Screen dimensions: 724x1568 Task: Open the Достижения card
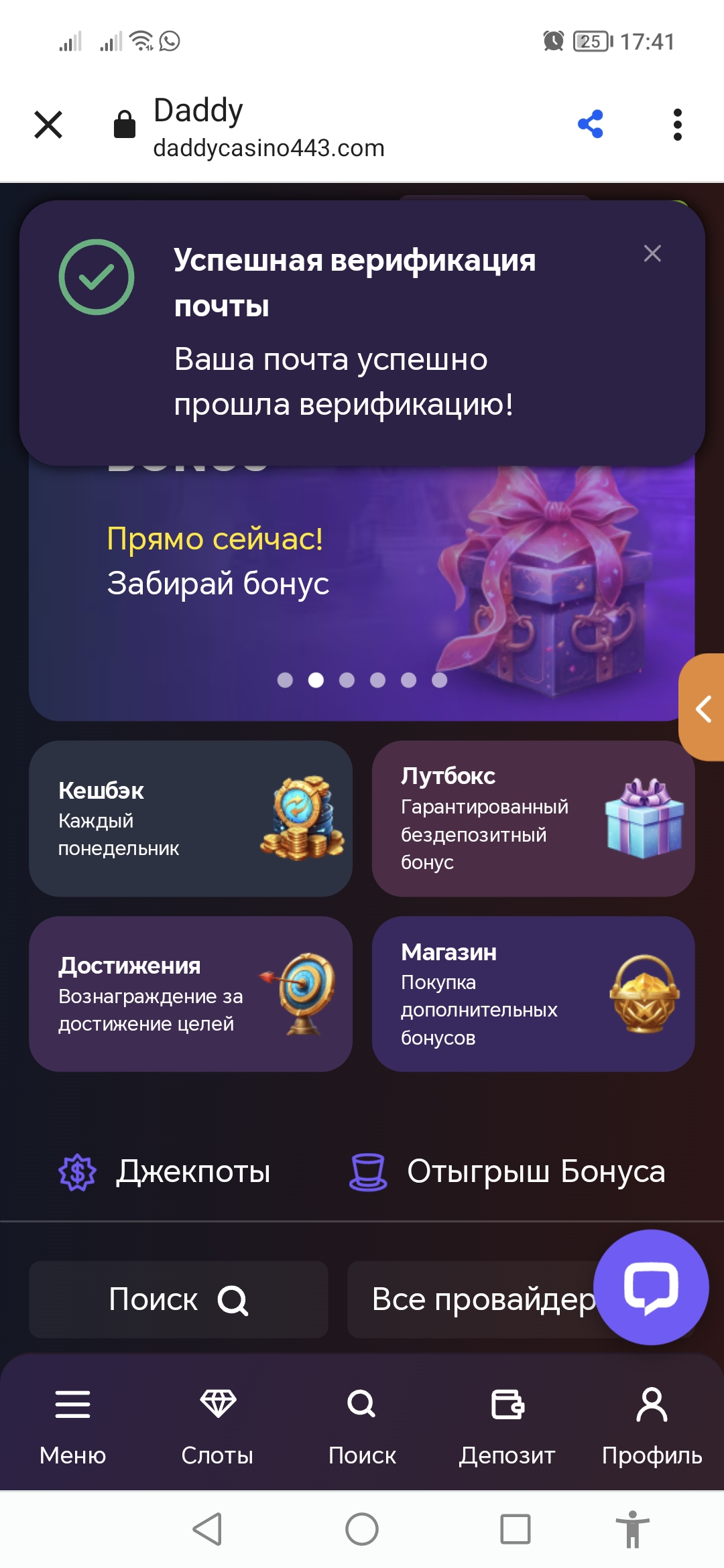pos(190,994)
